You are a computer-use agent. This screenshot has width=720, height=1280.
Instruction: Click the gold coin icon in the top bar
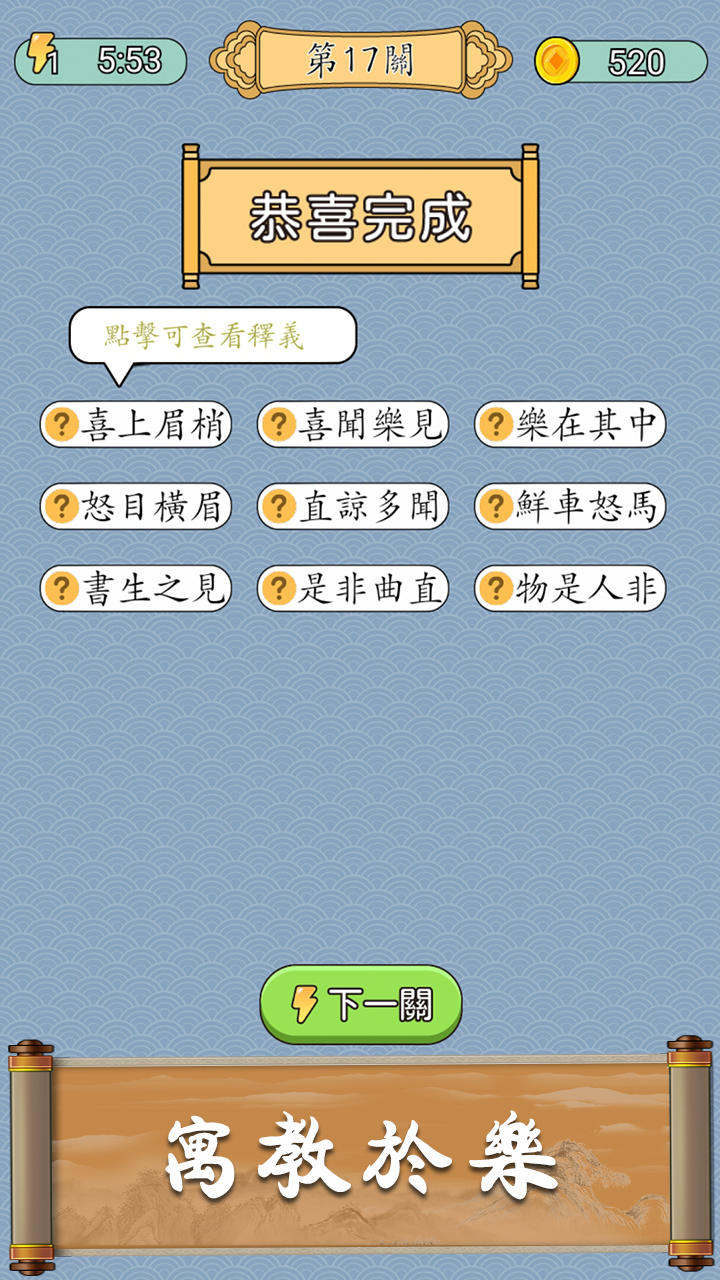click(x=559, y=58)
